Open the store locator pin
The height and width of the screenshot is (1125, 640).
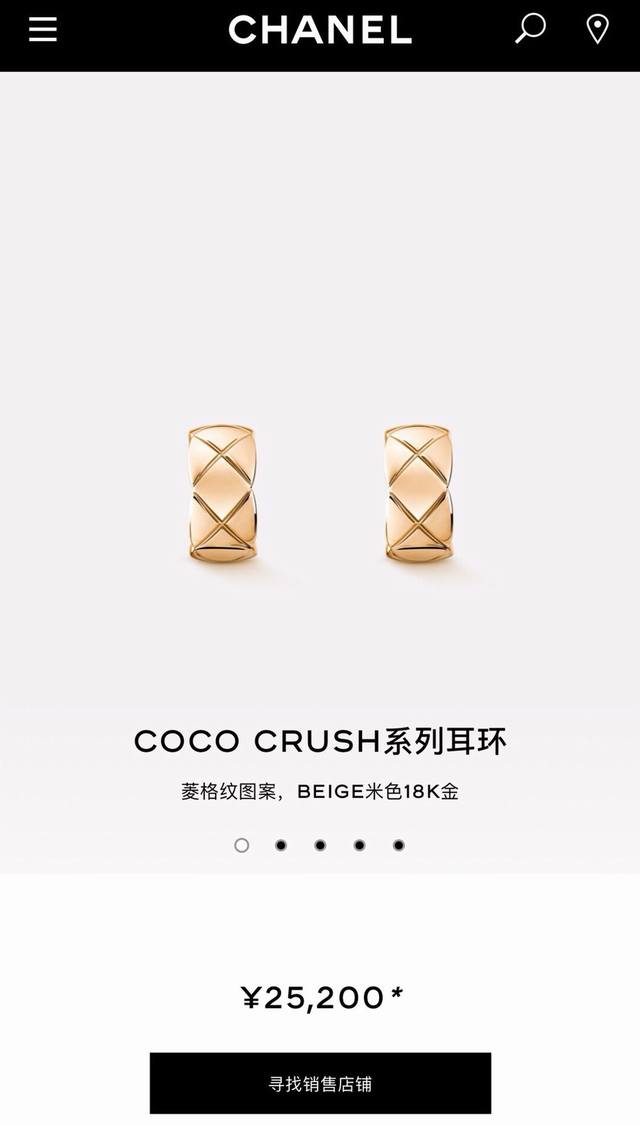[597, 29]
